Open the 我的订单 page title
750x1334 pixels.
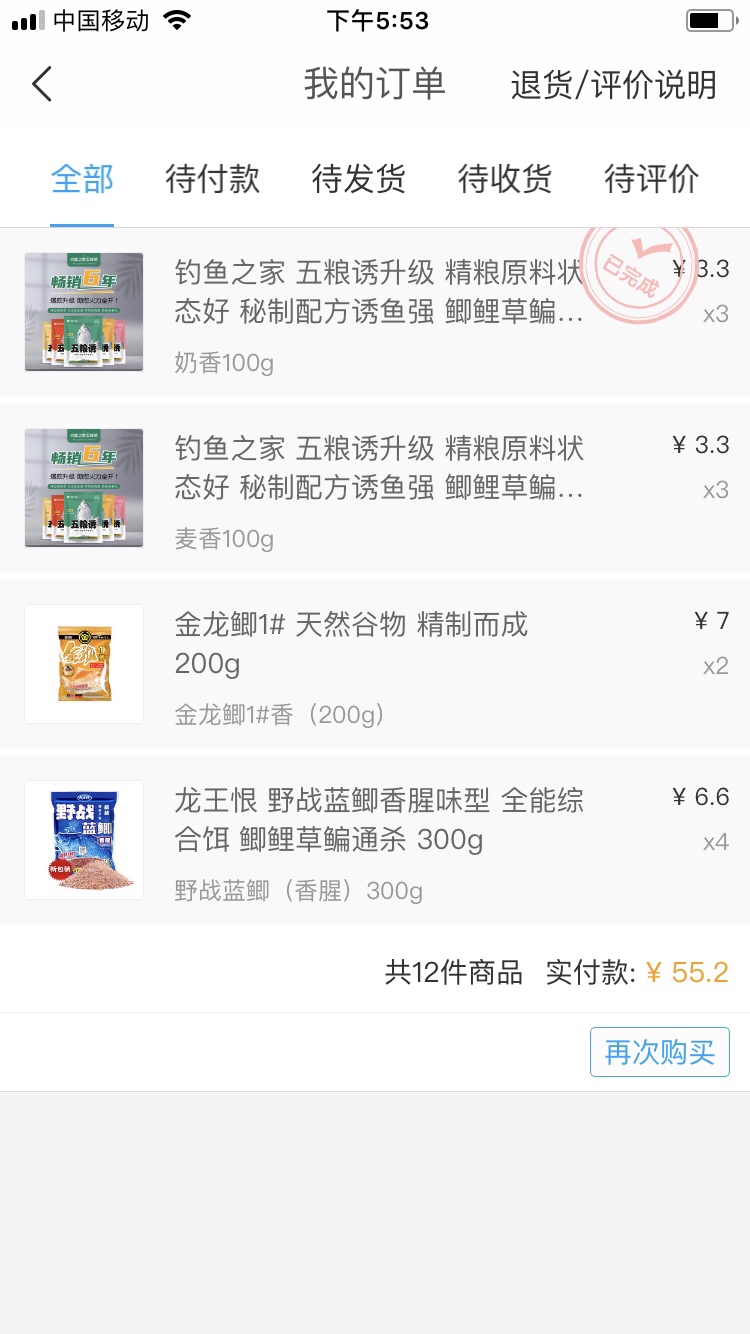pyautogui.click(x=375, y=84)
